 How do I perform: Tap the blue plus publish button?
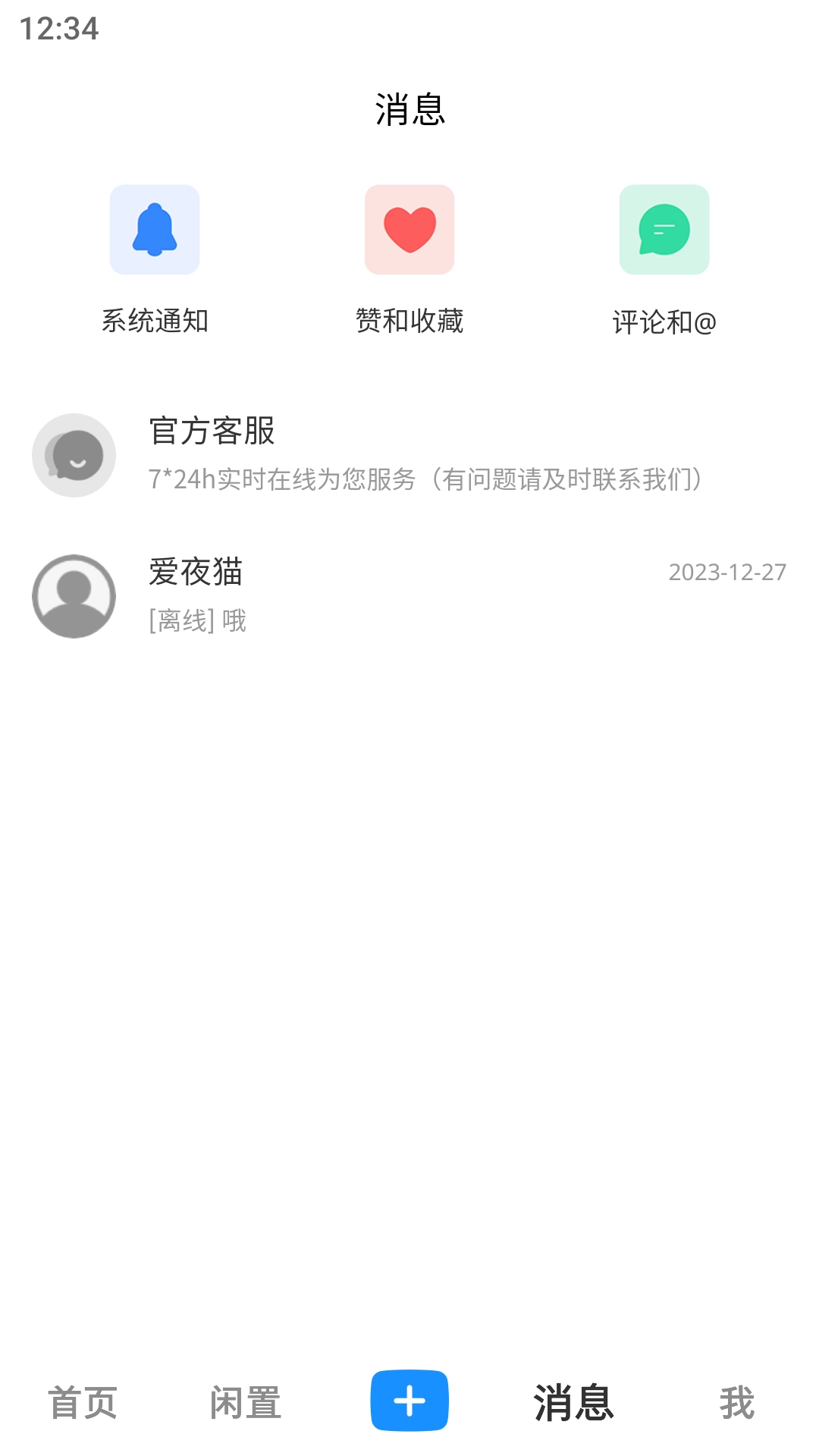[409, 1401]
